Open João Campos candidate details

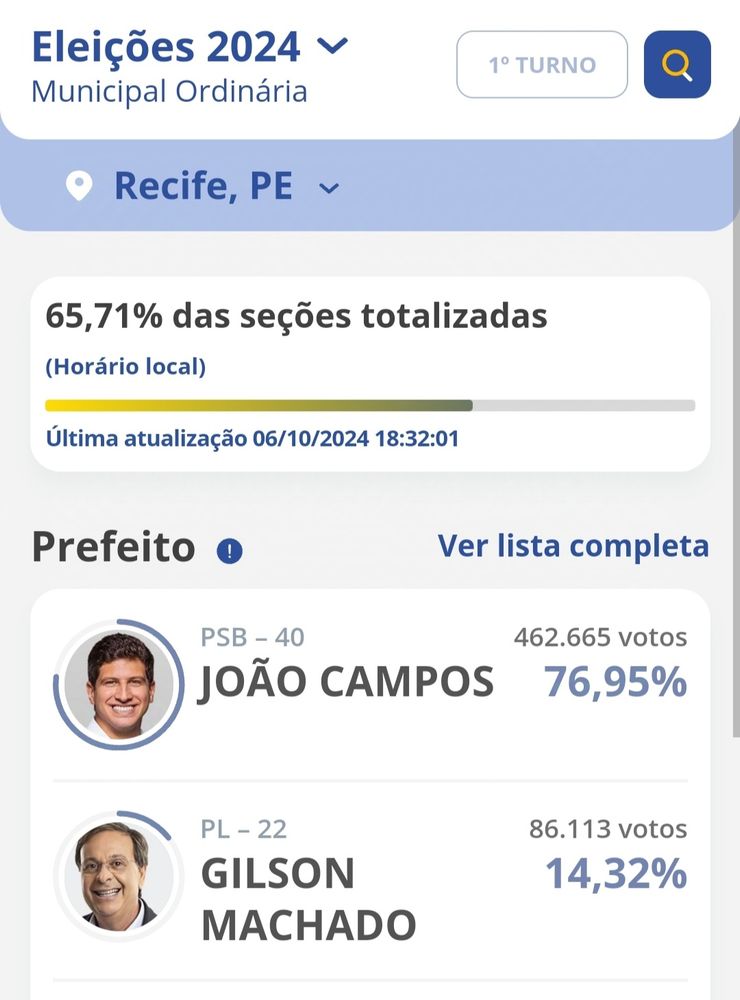[x=345, y=682]
